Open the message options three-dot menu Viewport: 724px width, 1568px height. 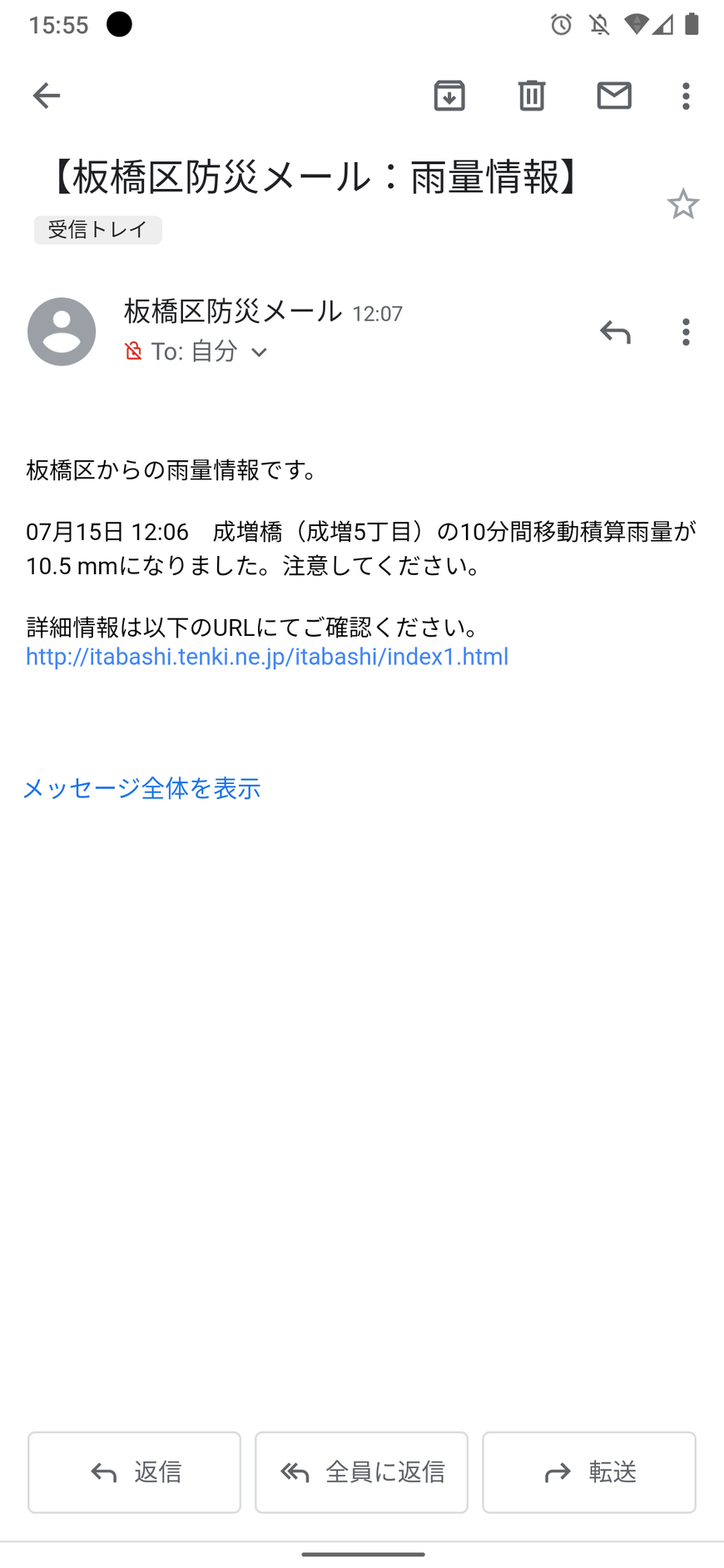(686, 332)
